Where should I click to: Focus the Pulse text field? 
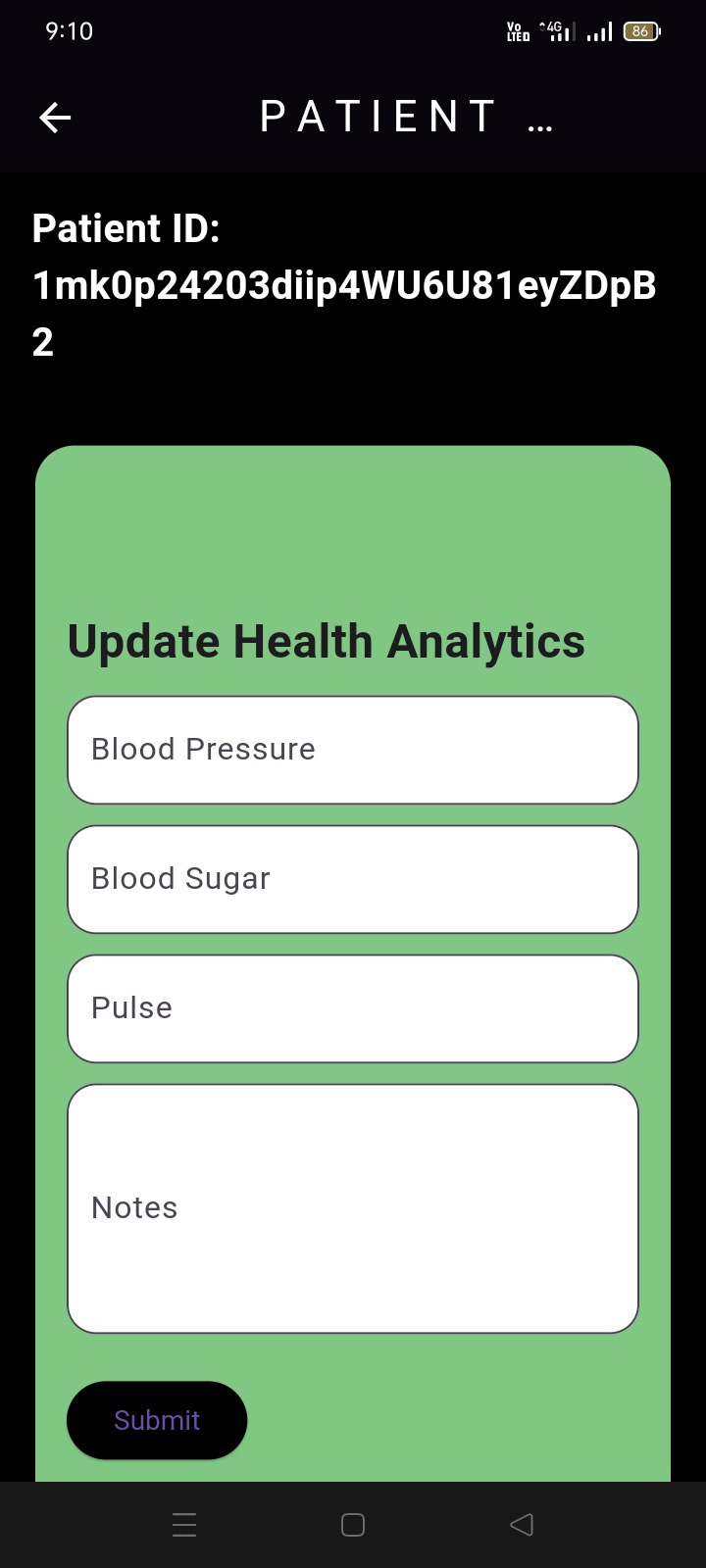pyautogui.click(x=353, y=1008)
